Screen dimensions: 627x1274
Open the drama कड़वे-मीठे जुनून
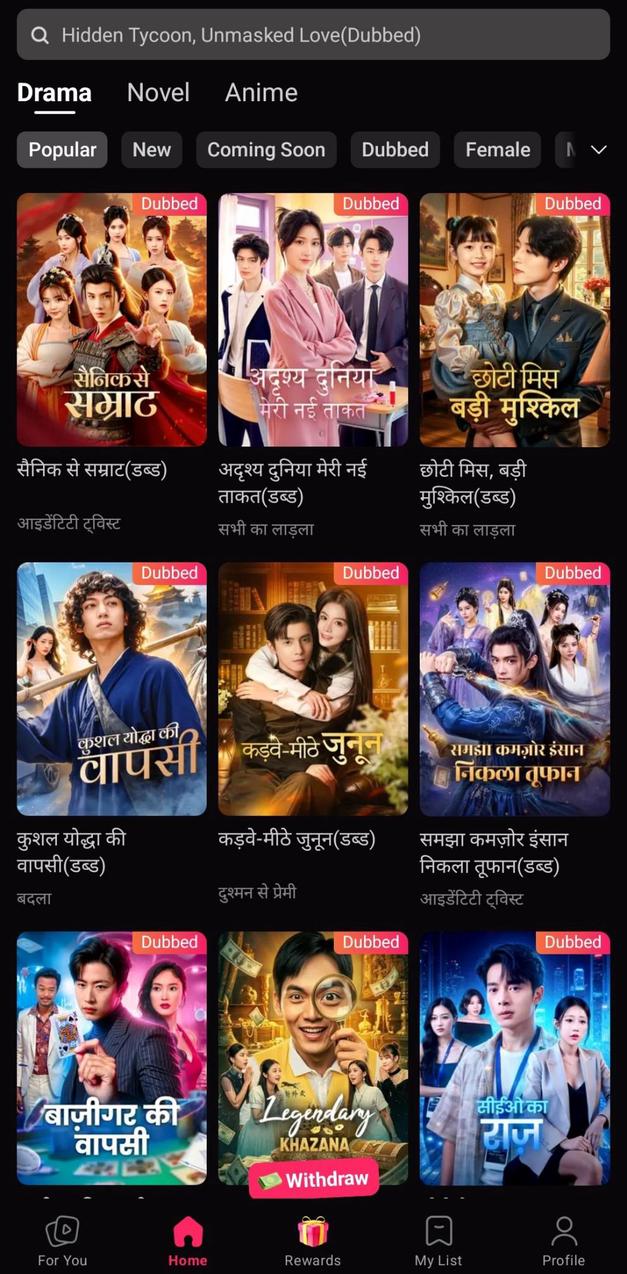313,689
